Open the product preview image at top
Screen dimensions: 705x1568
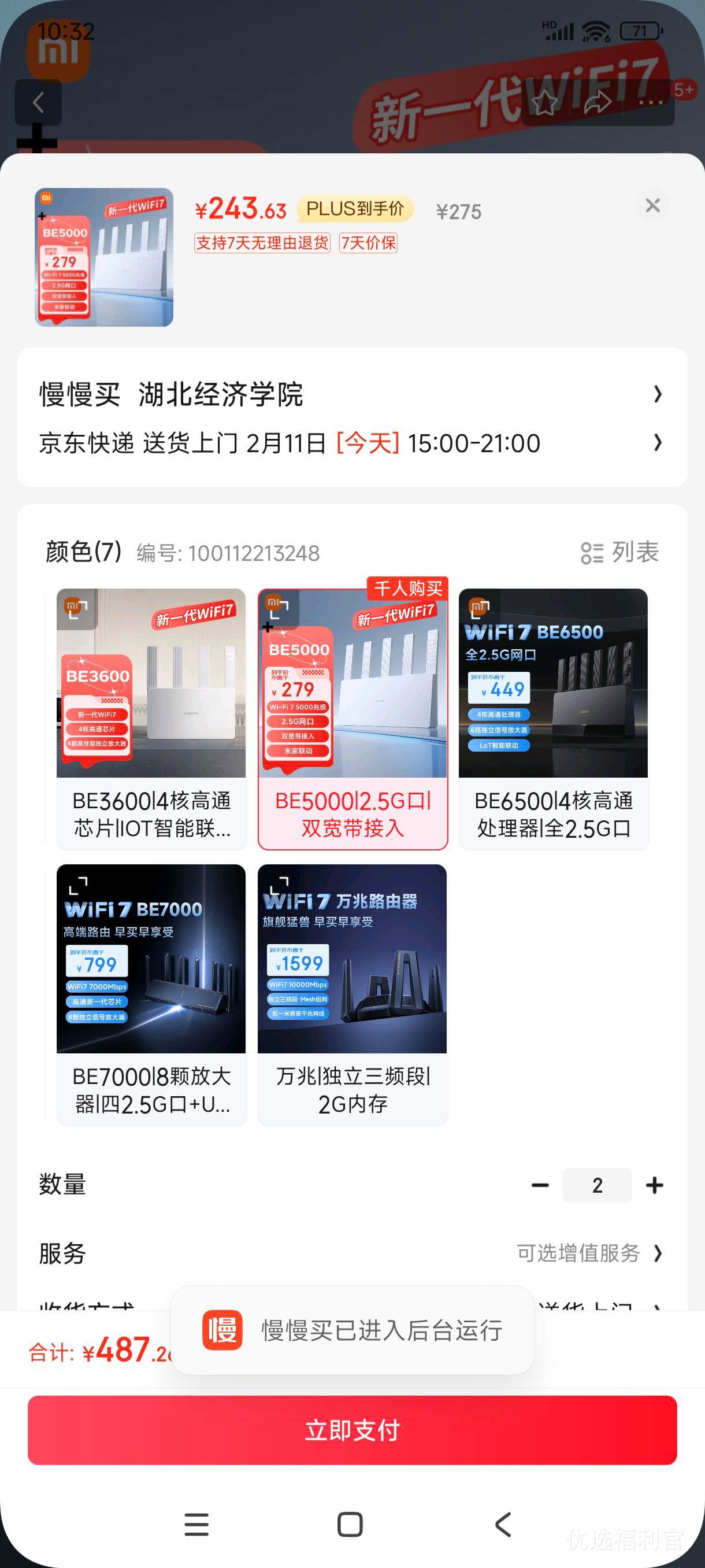pos(104,257)
